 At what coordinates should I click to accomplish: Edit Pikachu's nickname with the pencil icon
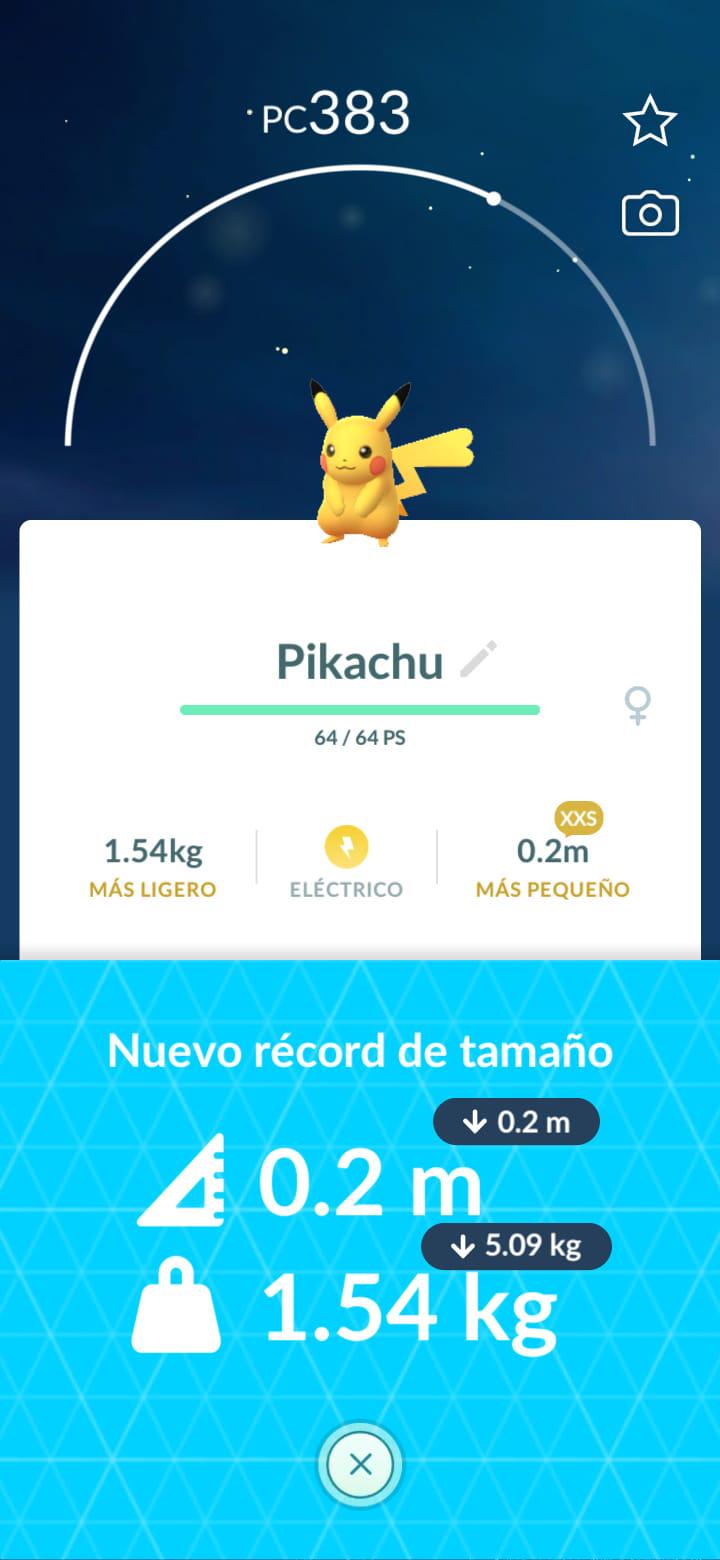[478, 660]
